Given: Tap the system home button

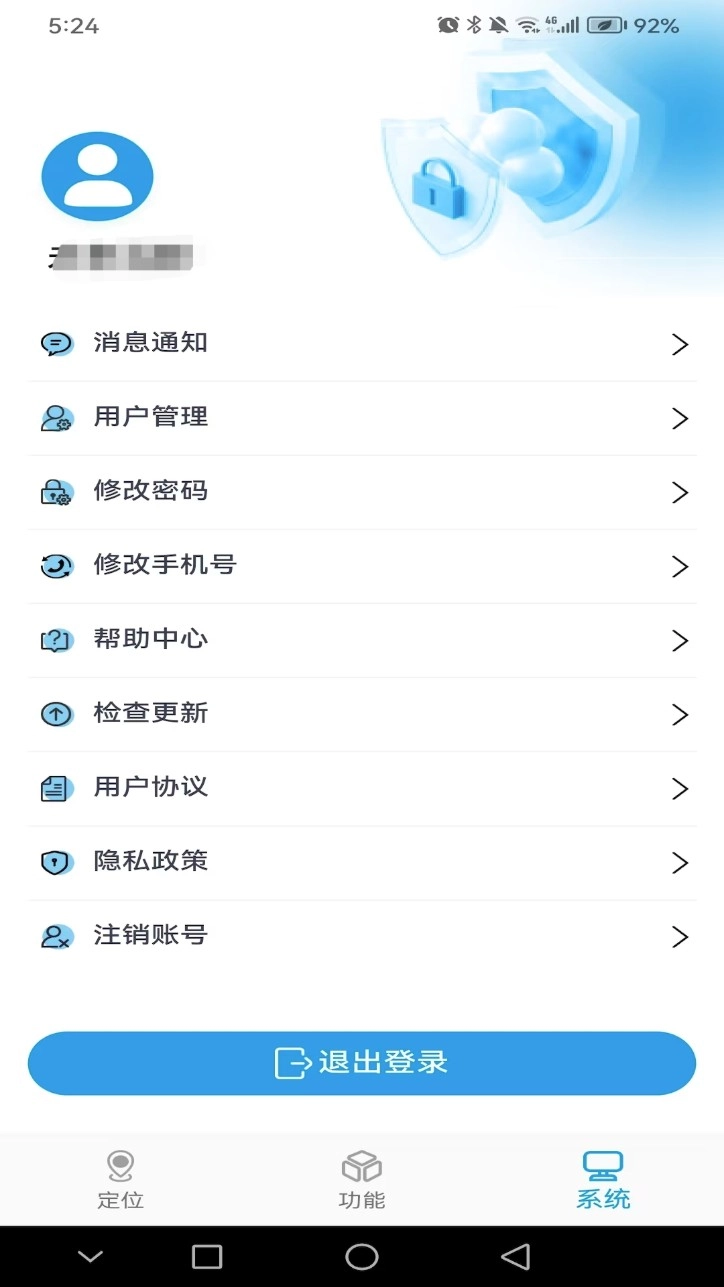Looking at the screenshot, I should [x=361, y=1256].
